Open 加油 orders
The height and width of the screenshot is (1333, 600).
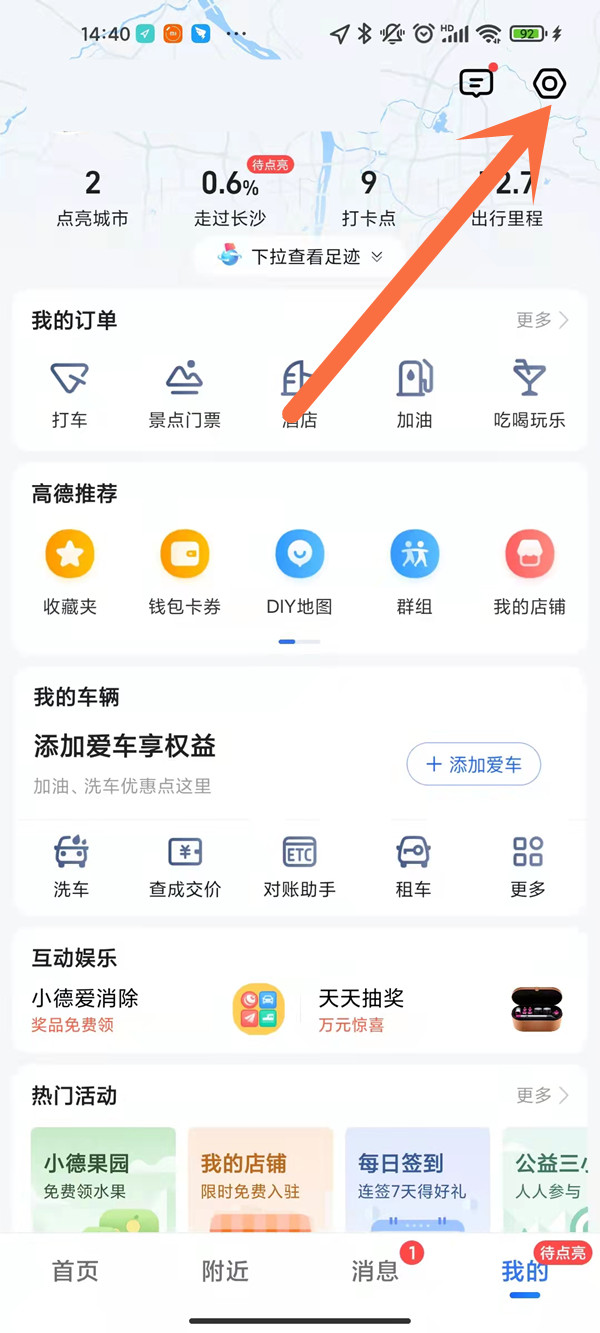coord(414,395)
